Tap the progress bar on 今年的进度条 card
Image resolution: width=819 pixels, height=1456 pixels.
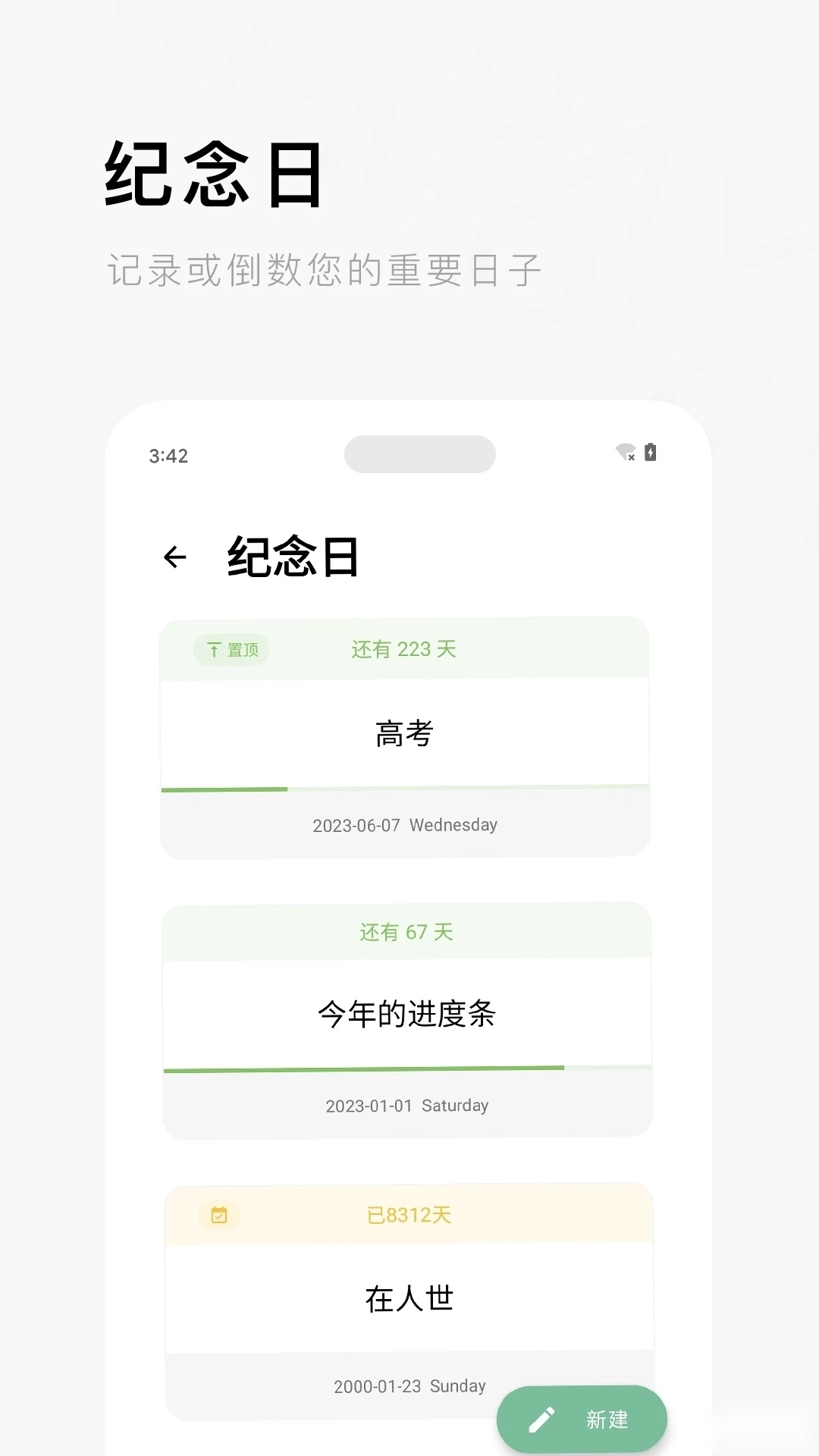tap(405, 1068)
